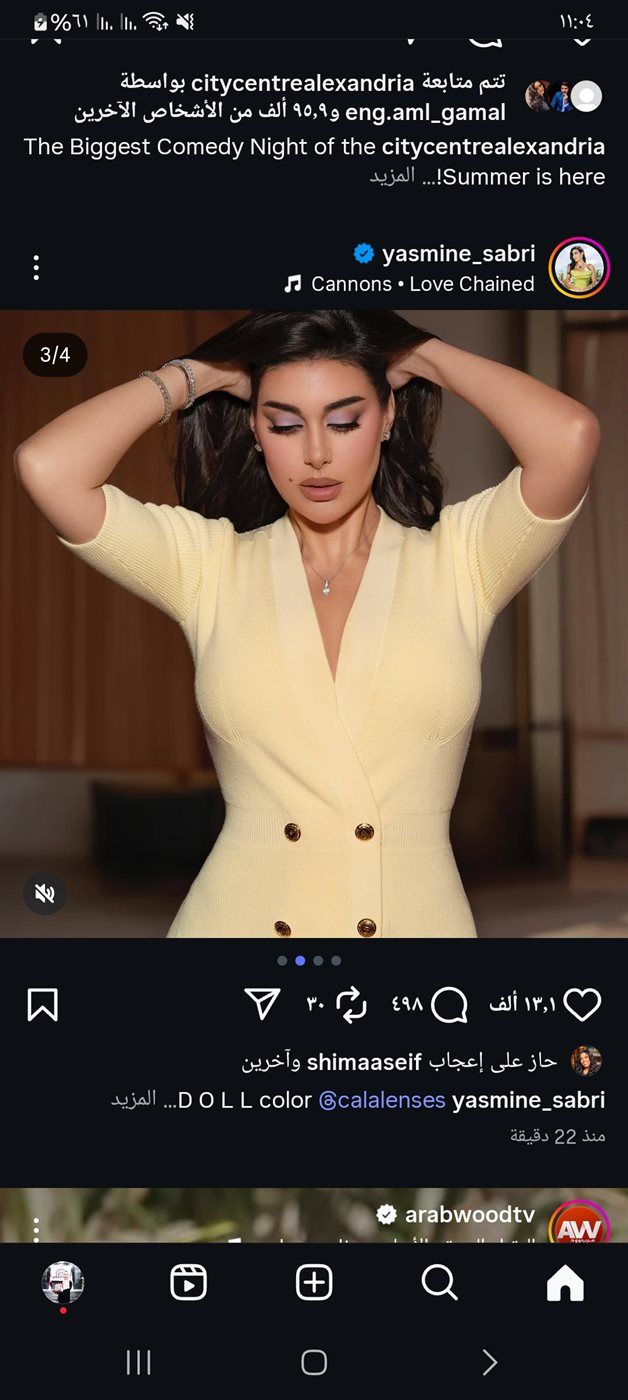This screenshot has width=628, height=1400.
Task: Expand yasmine_sabri's caption with المزيد
Action: 133,1099
